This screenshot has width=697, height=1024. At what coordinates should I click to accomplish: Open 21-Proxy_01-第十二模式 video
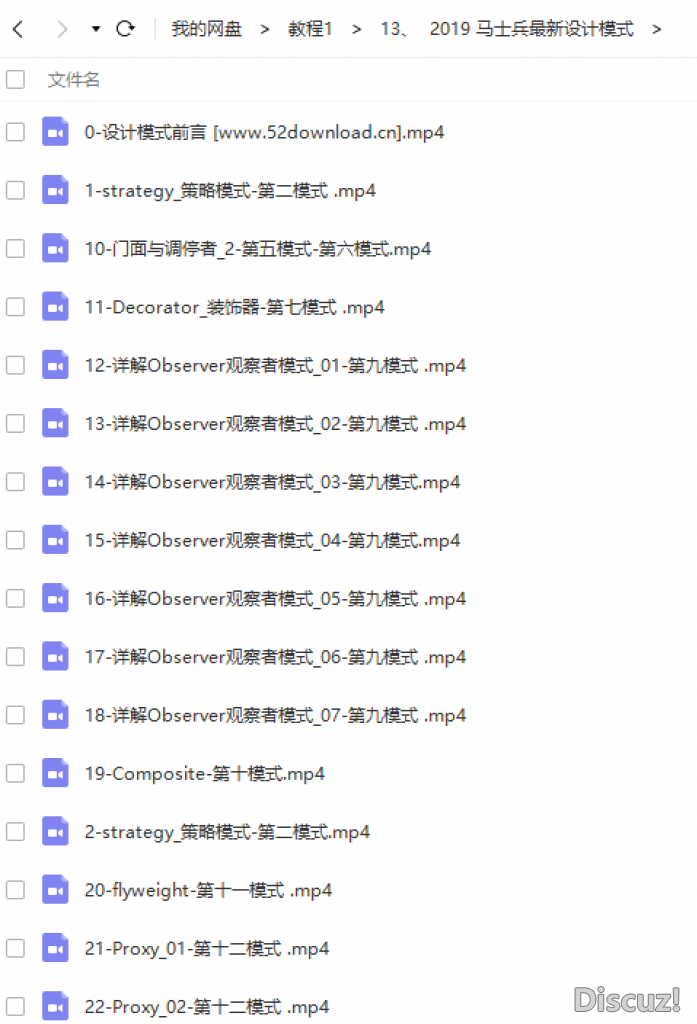coord(206,948)
